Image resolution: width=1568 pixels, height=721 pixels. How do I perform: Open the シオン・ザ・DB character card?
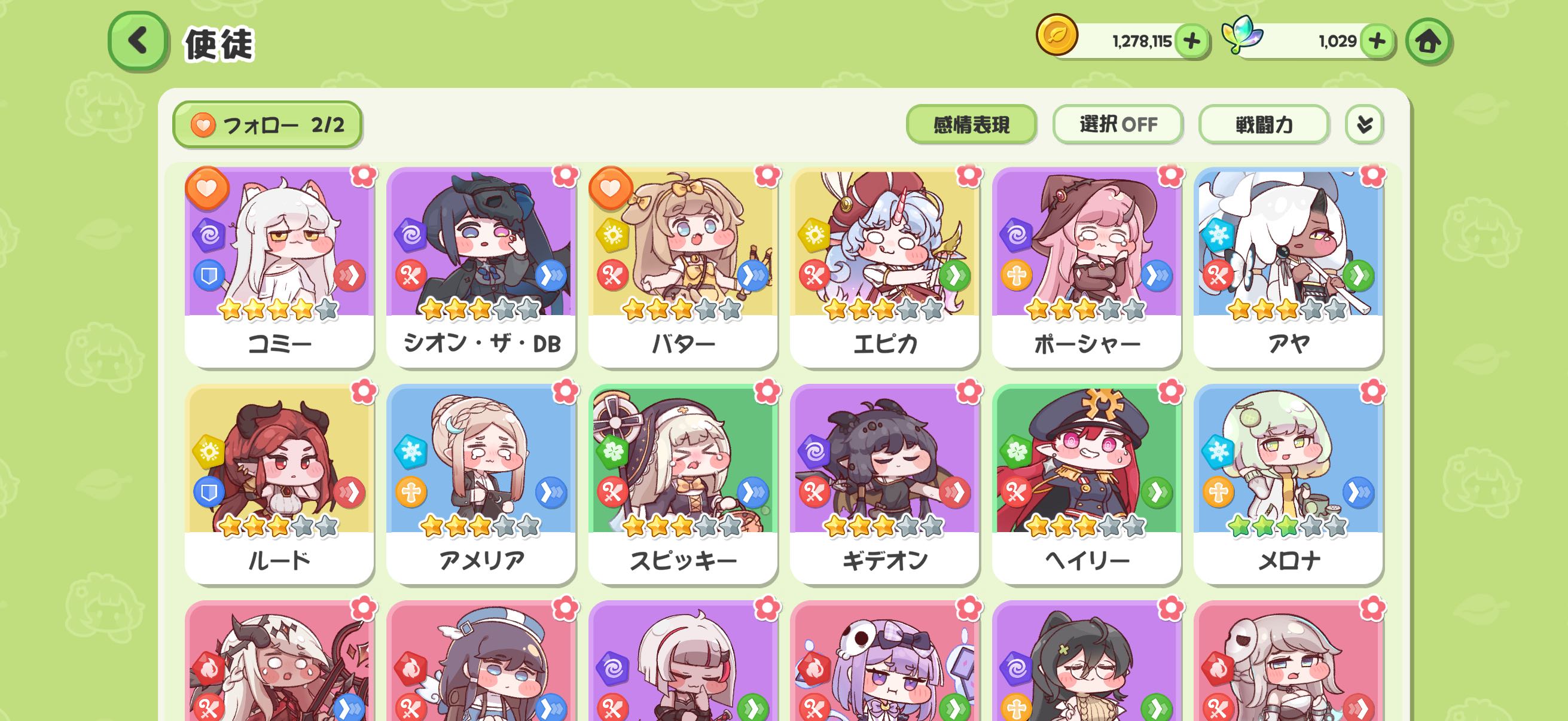click(481, 268)
